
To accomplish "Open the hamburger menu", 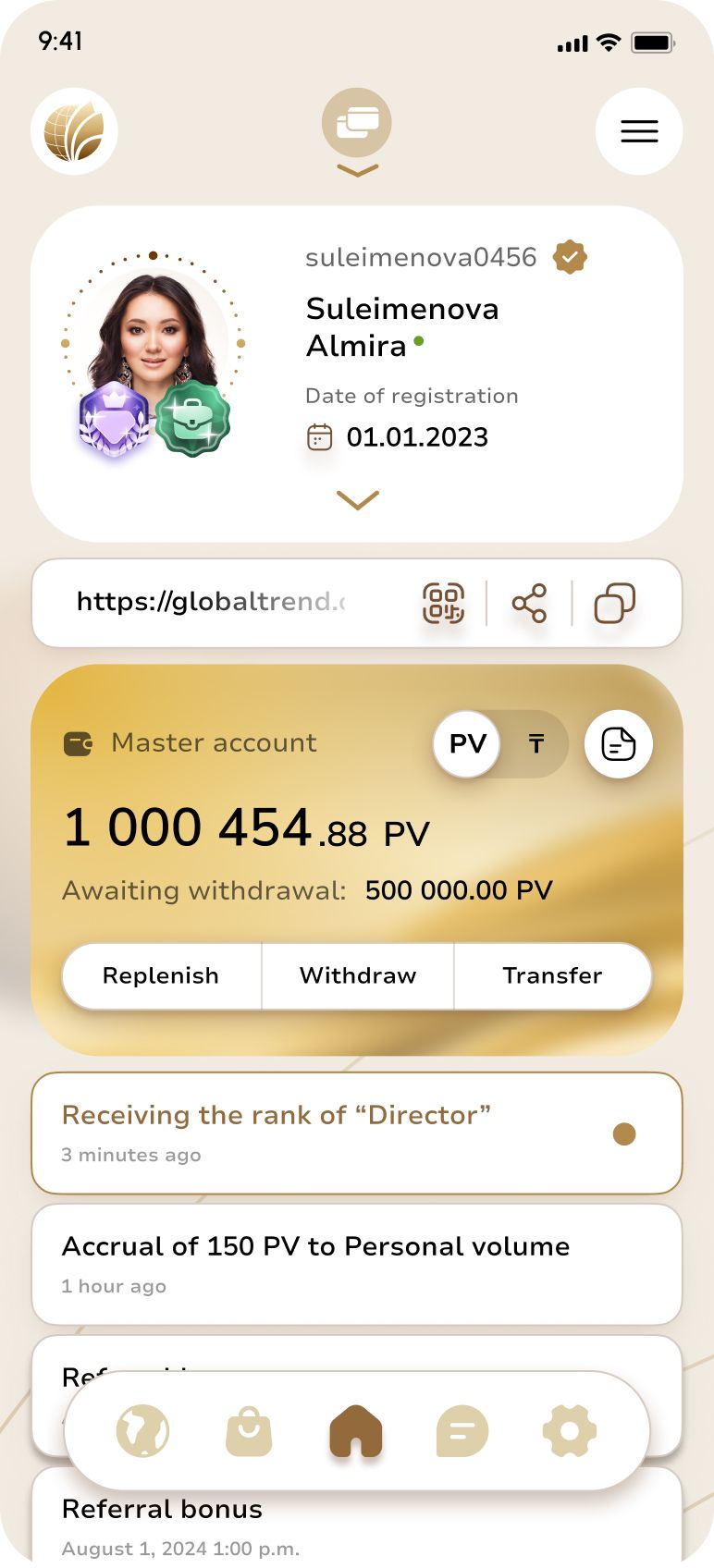I will pos(639,131).
